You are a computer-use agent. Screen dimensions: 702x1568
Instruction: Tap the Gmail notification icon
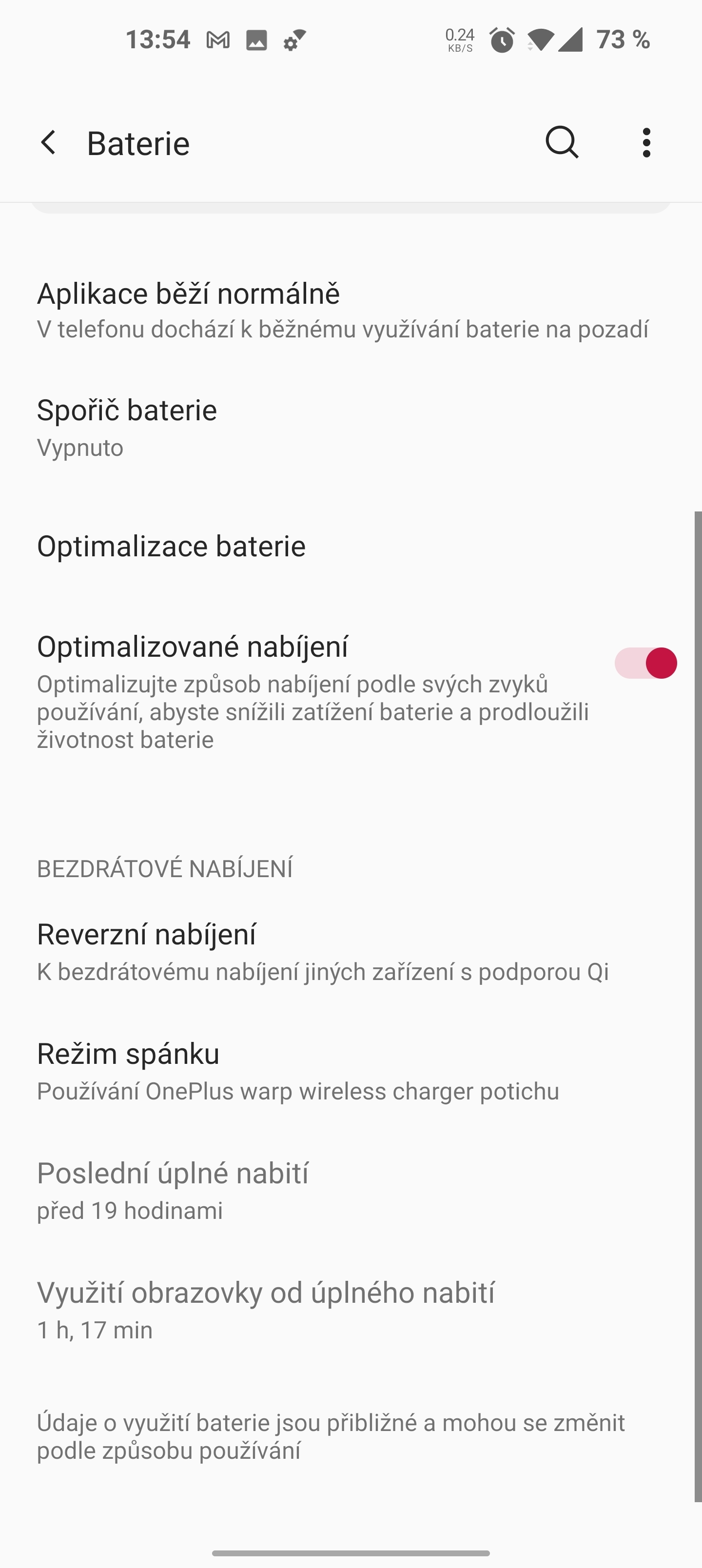coord(217,39)
